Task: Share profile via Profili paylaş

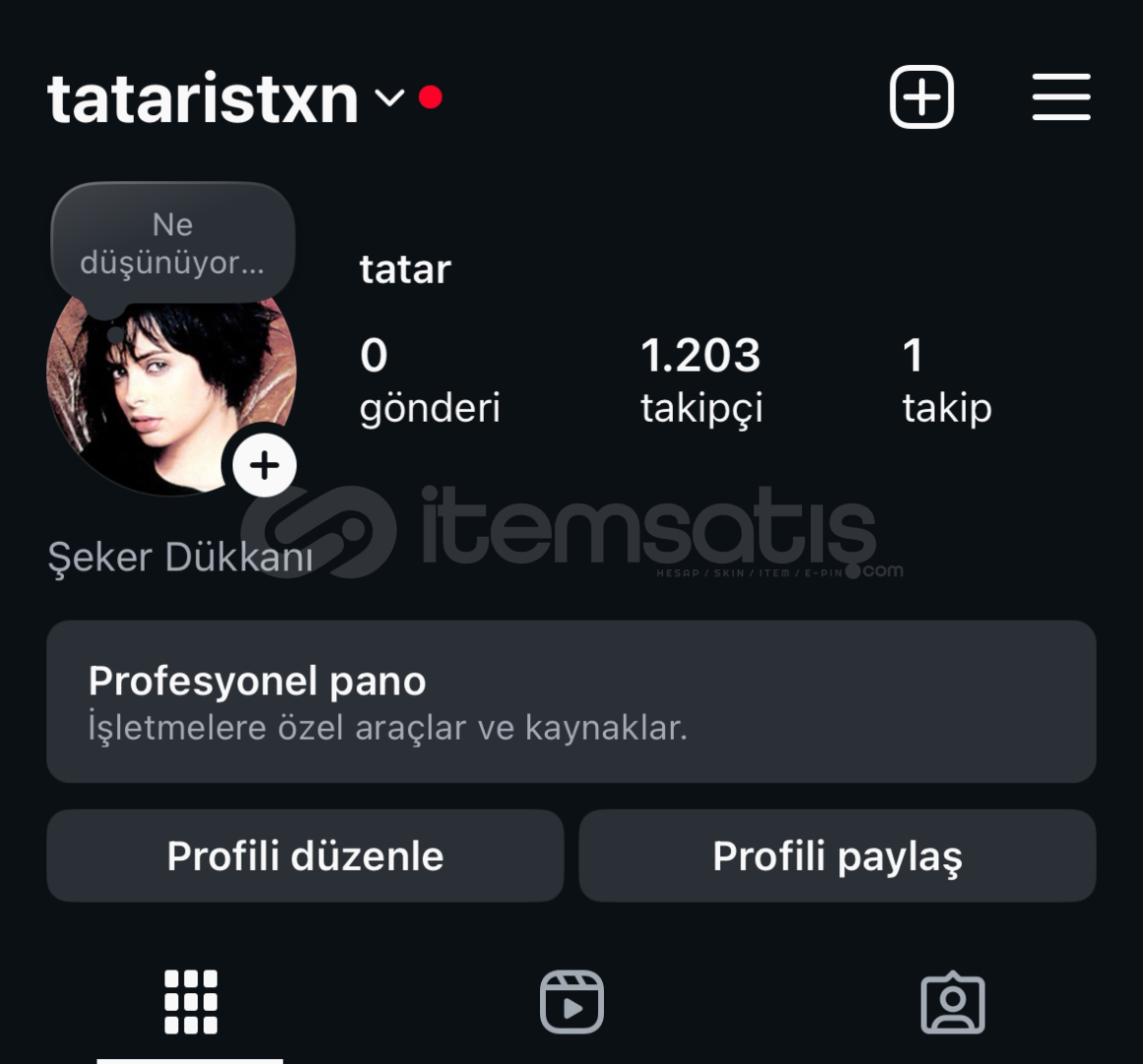Action: [838, 856]
